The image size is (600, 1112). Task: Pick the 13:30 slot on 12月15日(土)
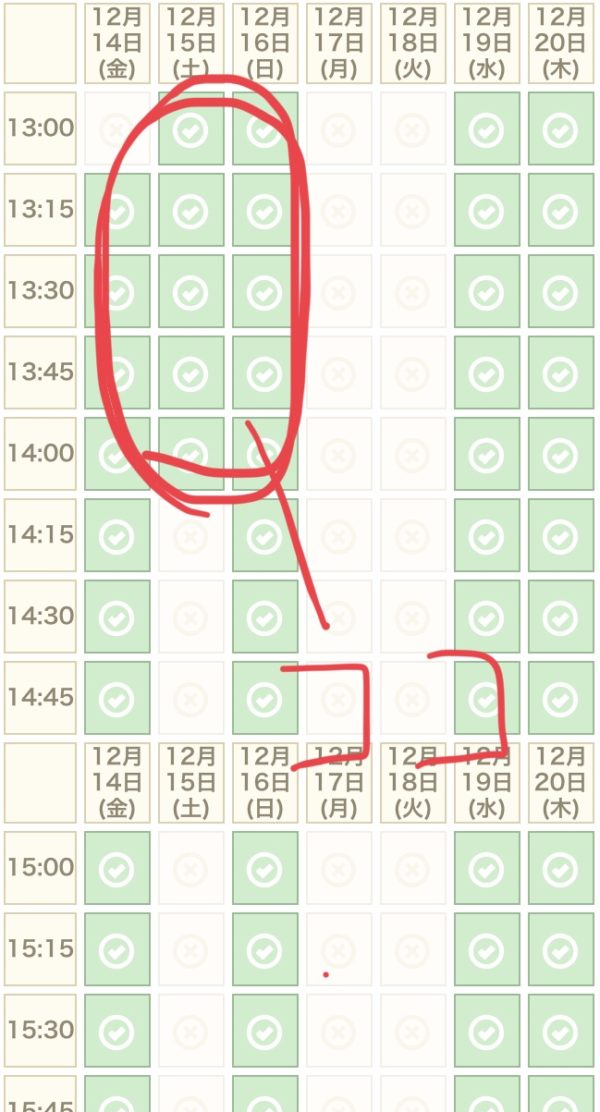191,291
